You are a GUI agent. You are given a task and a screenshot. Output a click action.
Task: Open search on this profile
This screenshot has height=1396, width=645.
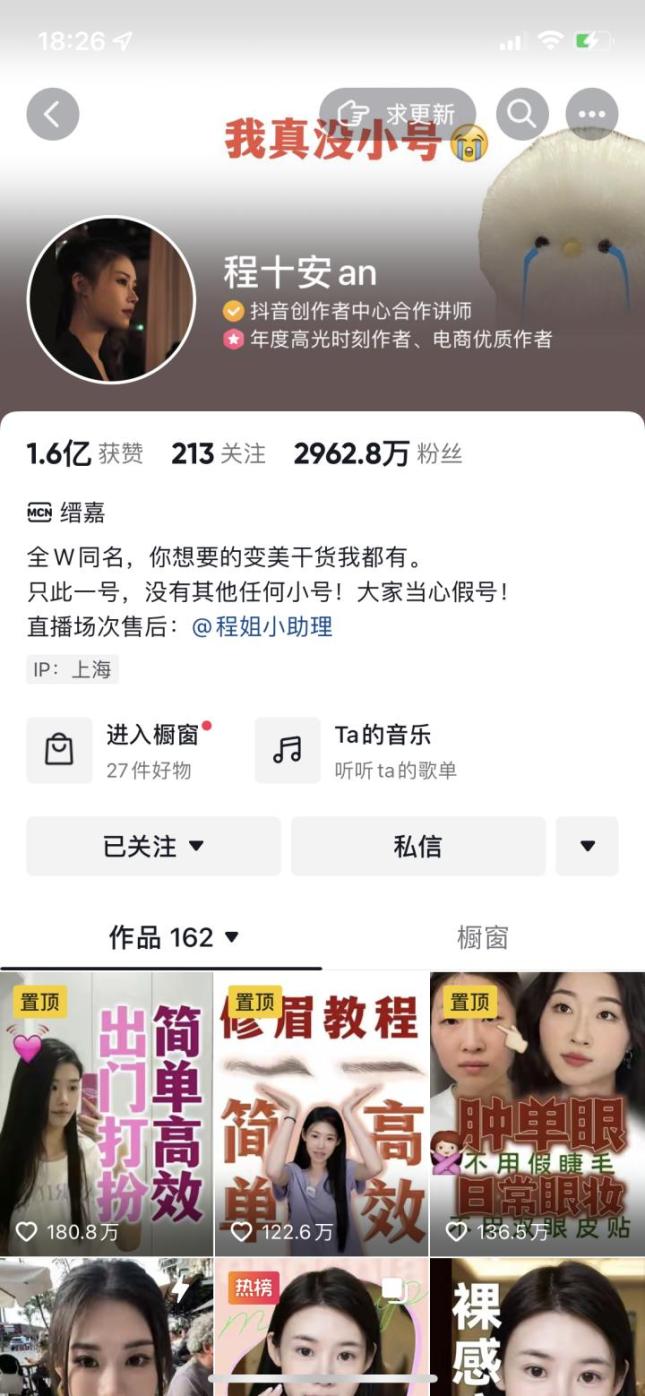[x=521, y=114]
